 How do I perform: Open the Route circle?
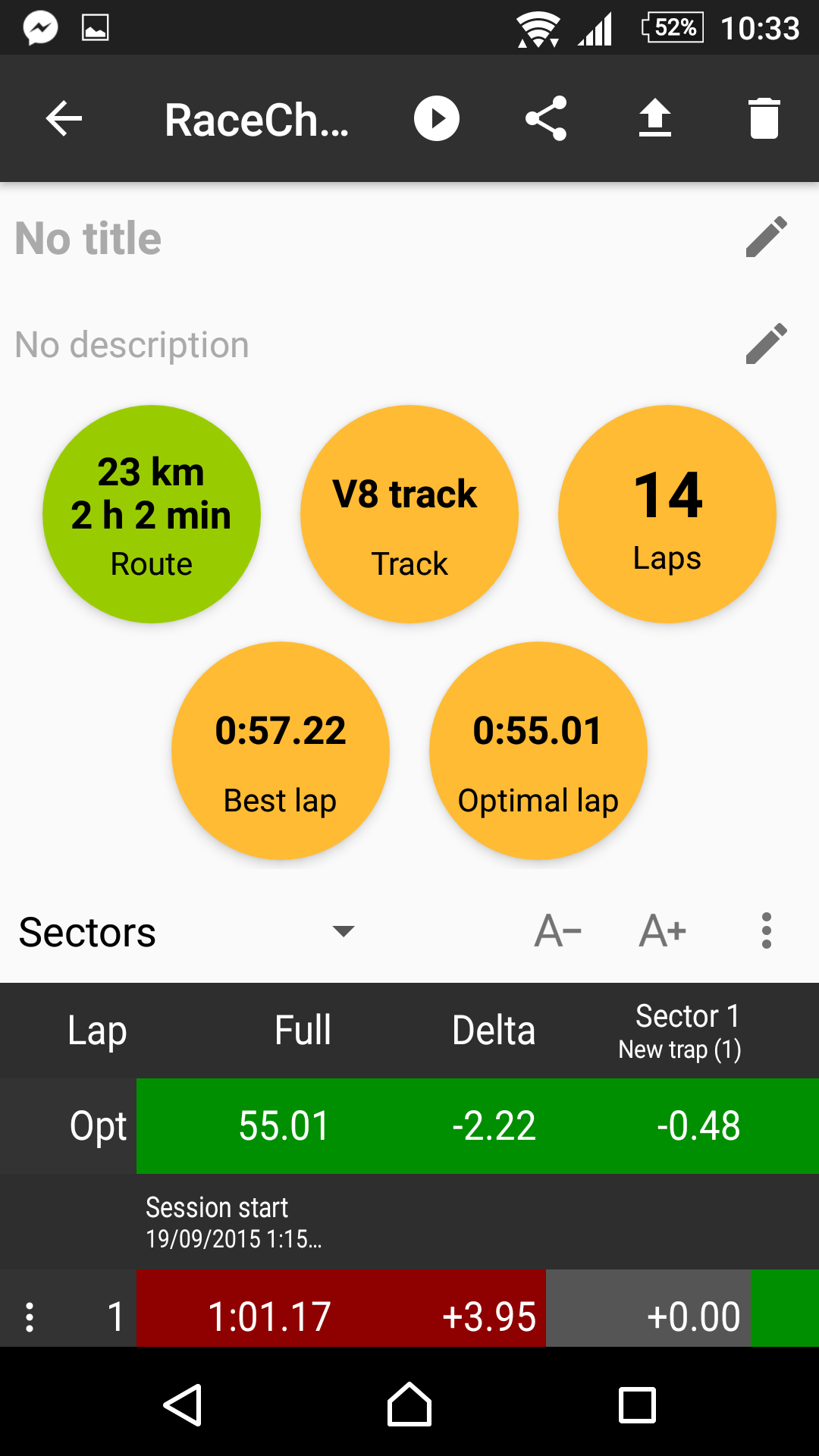(x=152, y=514)
